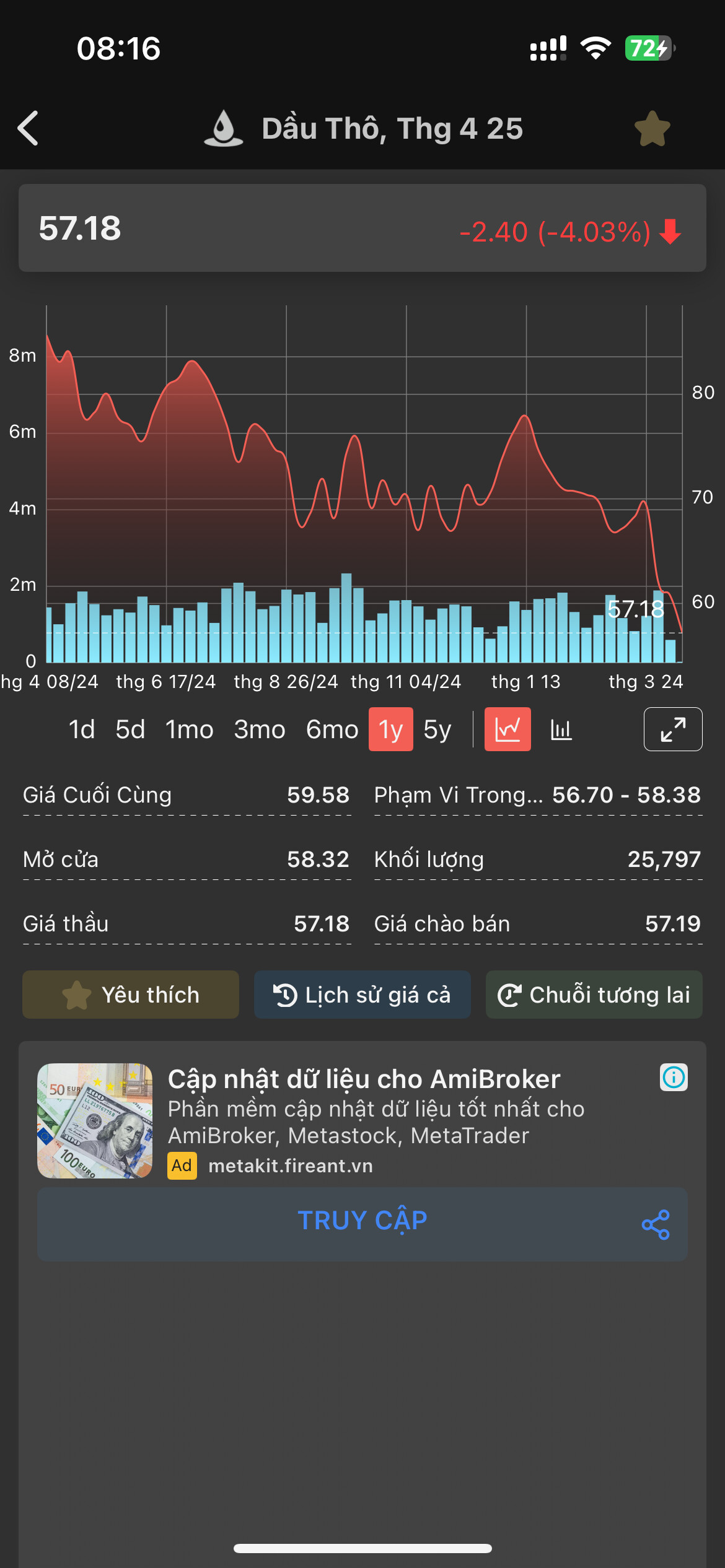Go back using the top-left arrow
The width and height of the screenshot is (725, 1568).
(29, 128)
